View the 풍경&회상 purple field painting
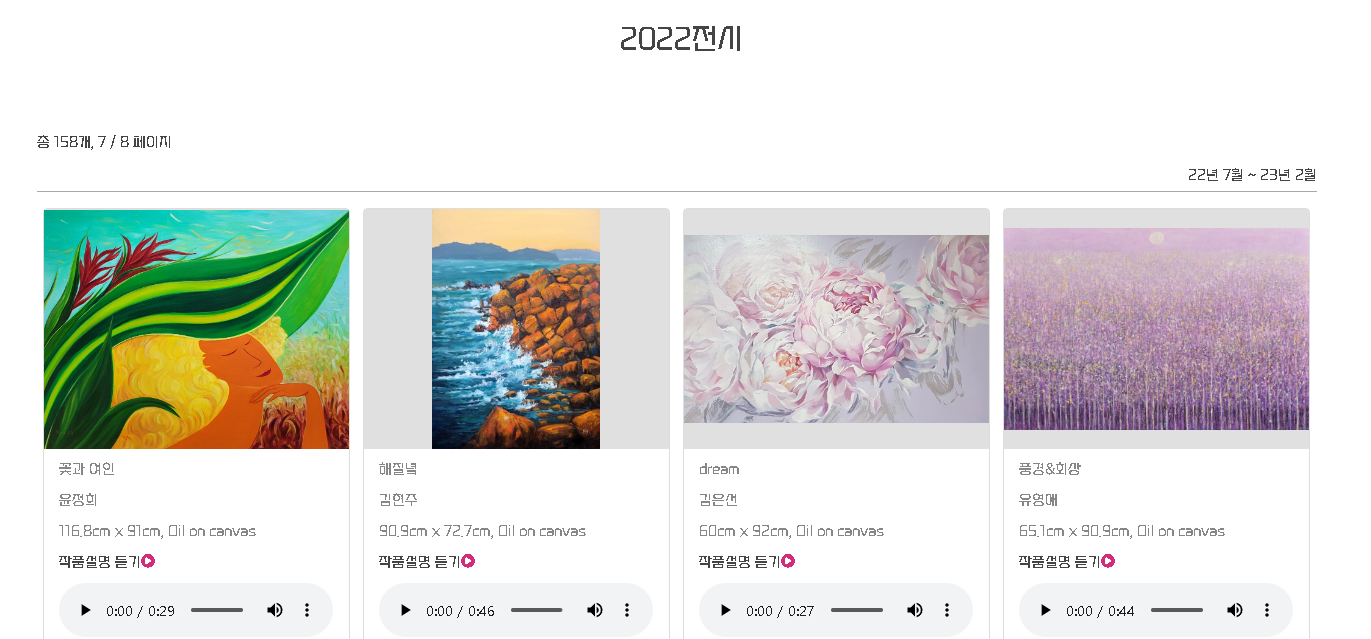1371x639 pixels. pos(1156,329)
